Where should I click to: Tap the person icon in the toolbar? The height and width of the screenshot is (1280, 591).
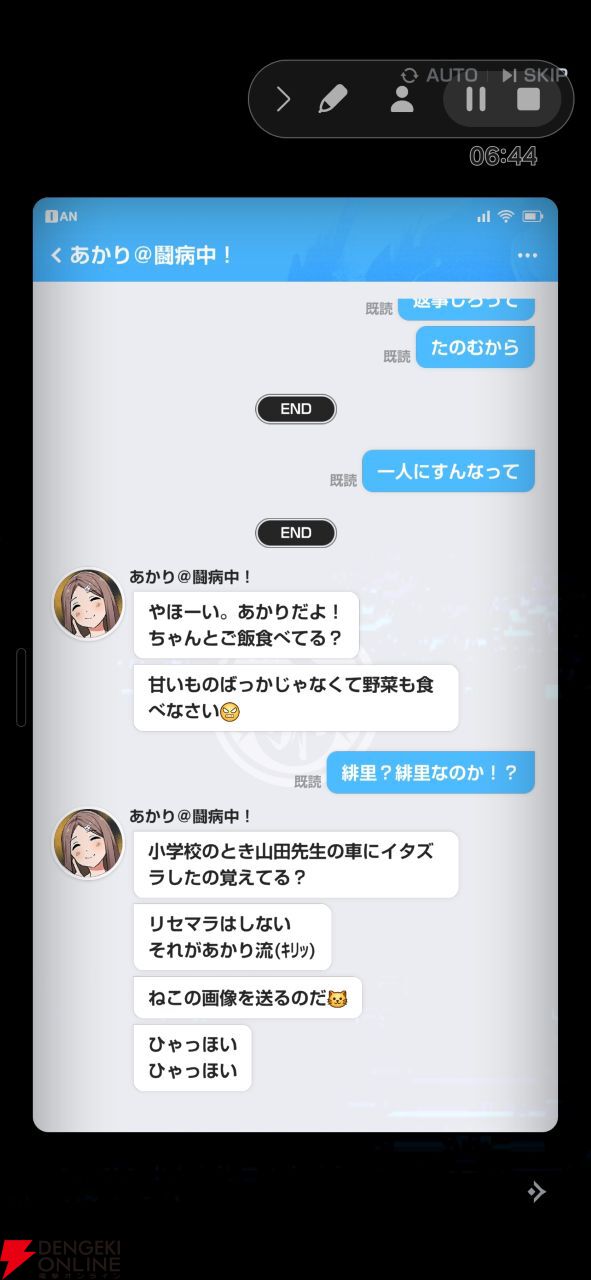(x=402, y=99)
